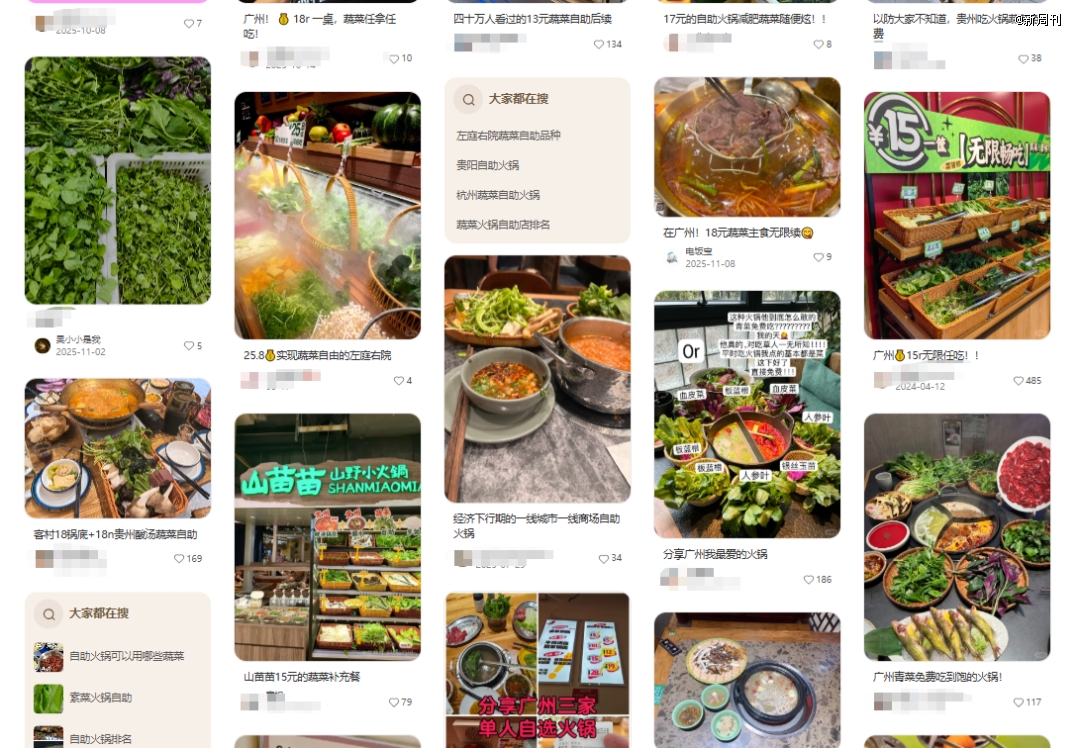The height and width of the screenshot is (748, 1080).
Task: Open the post about 左庭右院 25.8 vegetable buffet
Action: (x=327, y=216)
